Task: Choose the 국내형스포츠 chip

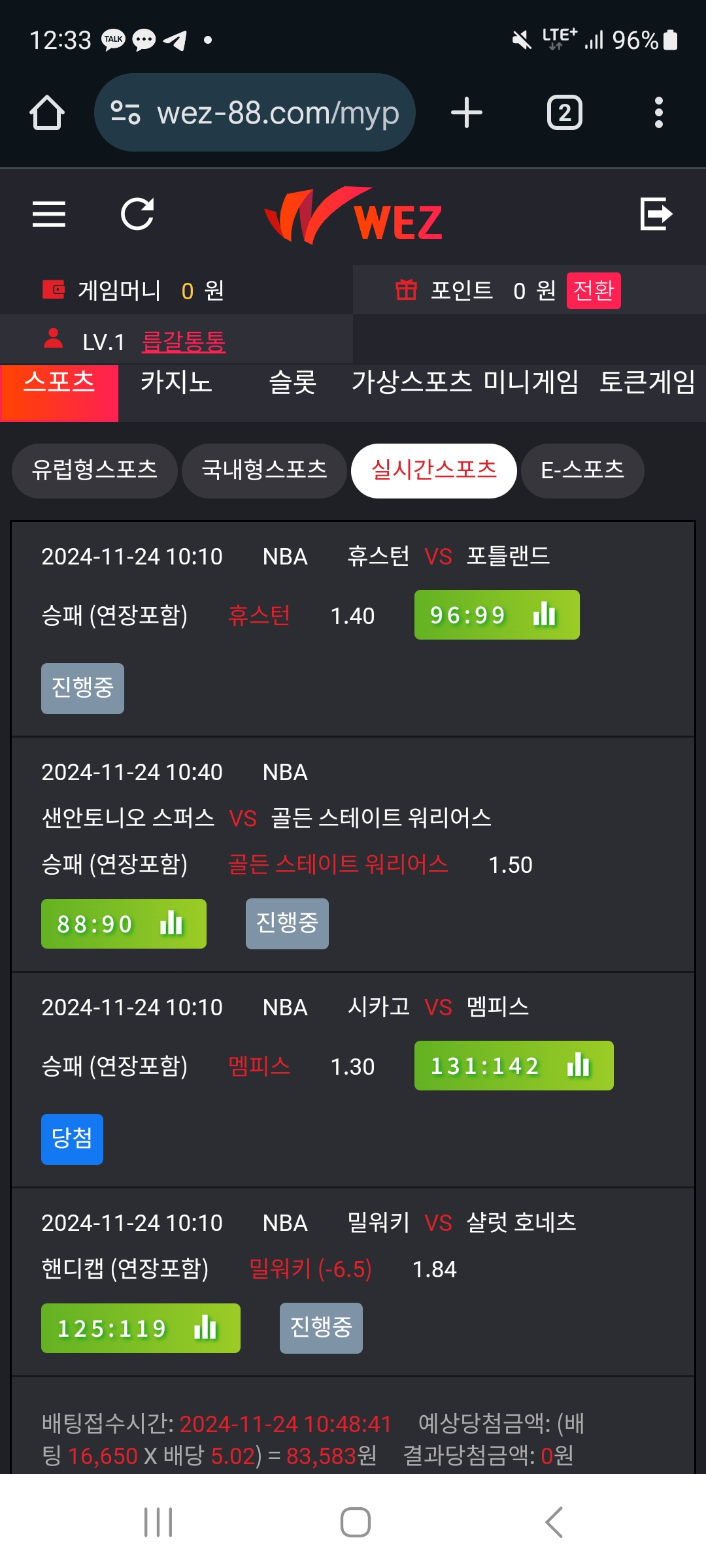Action: pos(264,470)
